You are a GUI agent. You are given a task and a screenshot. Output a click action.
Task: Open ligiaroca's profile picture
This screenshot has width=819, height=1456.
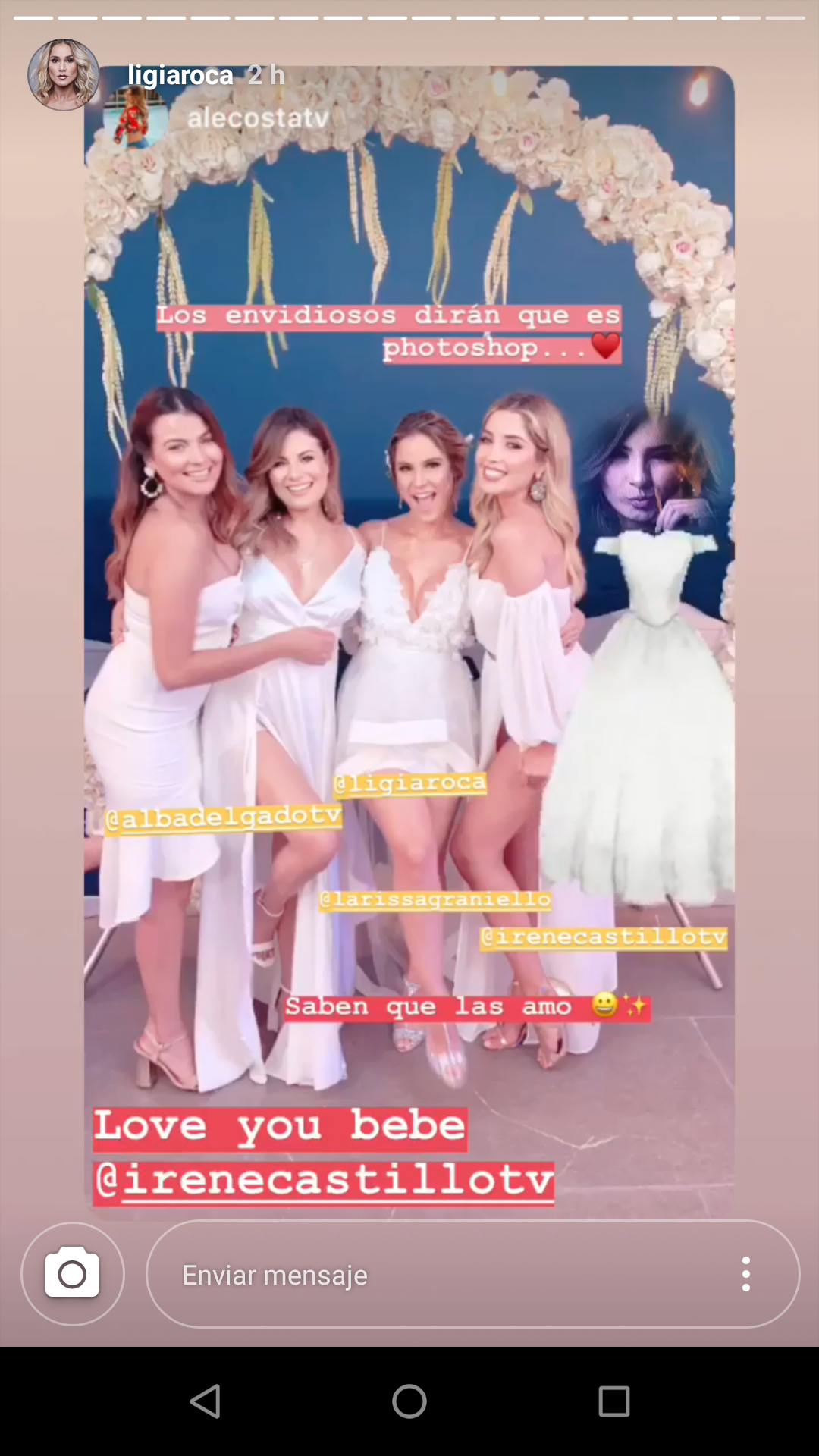(x=64, y=74)
